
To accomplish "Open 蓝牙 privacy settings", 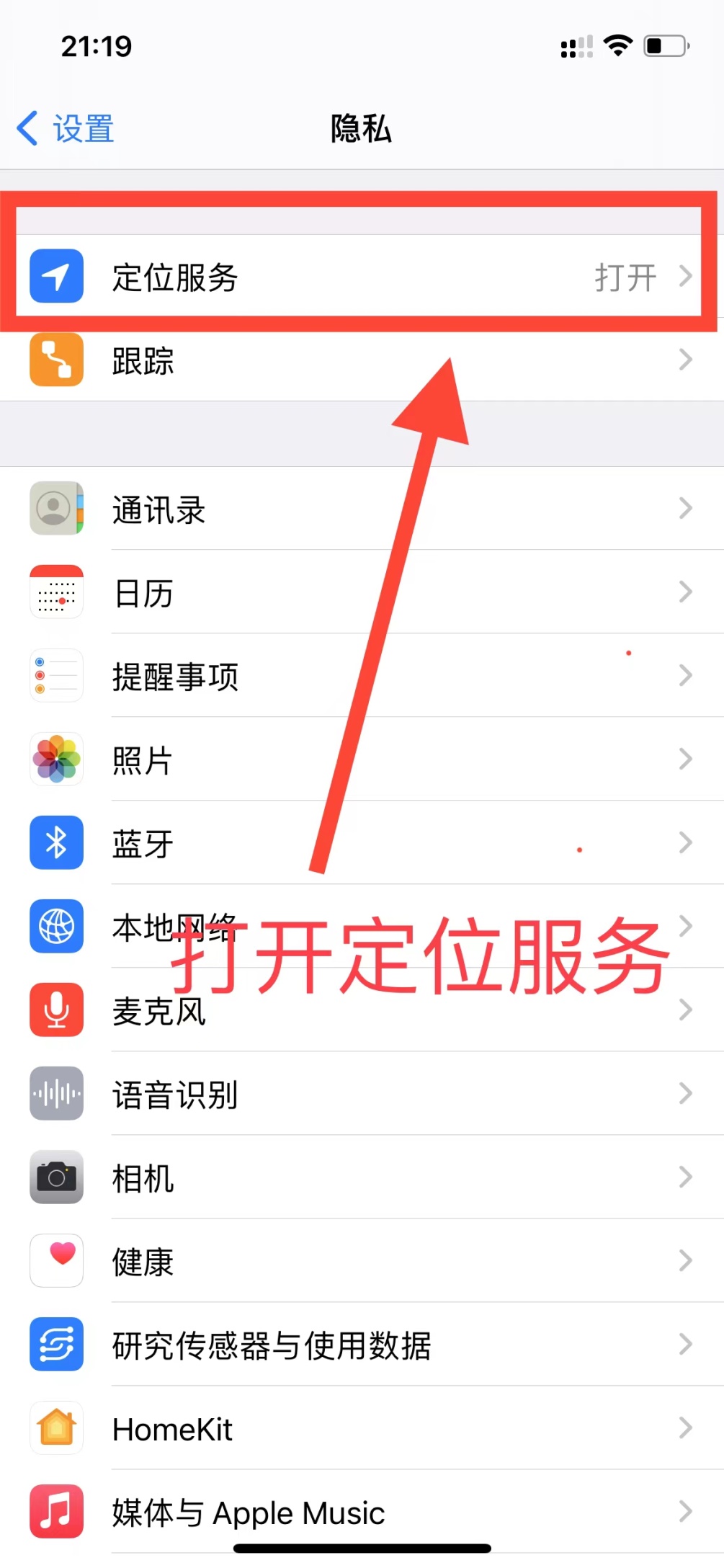I will 360,843.
